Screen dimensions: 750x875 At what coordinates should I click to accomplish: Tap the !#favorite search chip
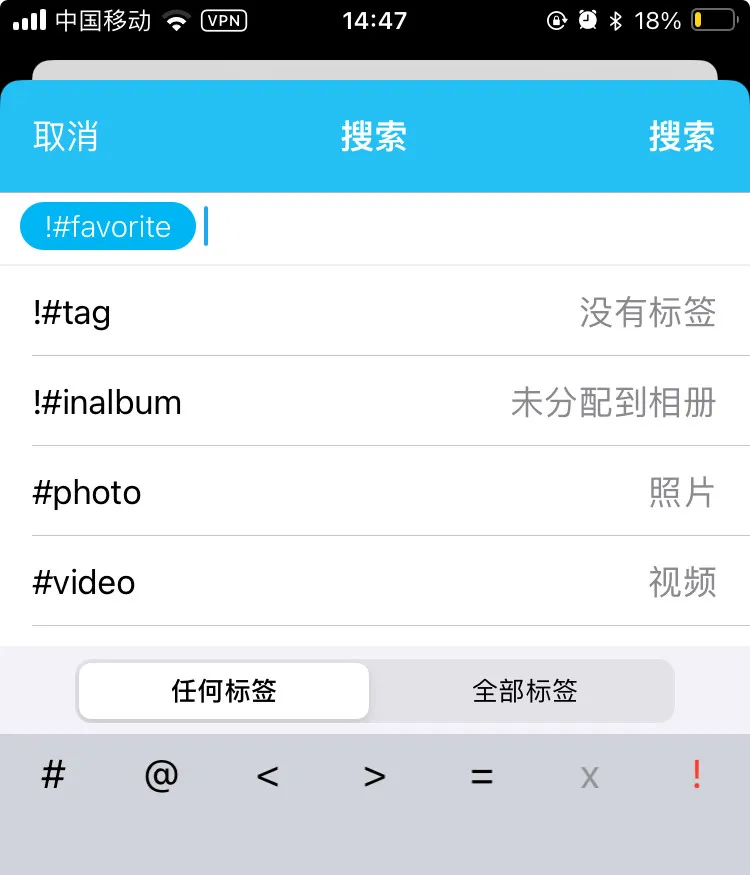[x=108, y=227]
